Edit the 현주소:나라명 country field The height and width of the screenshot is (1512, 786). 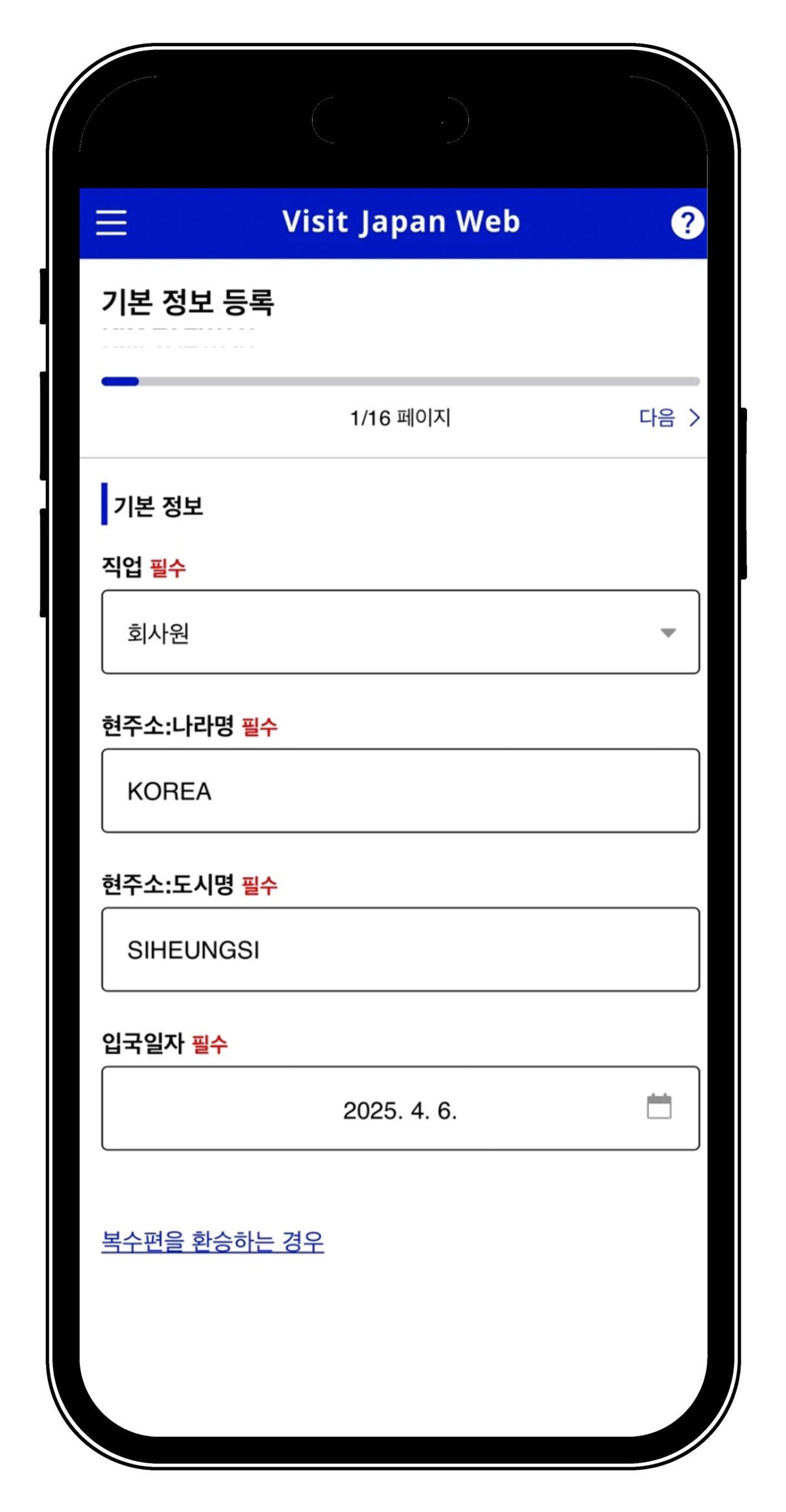point(400,790)
